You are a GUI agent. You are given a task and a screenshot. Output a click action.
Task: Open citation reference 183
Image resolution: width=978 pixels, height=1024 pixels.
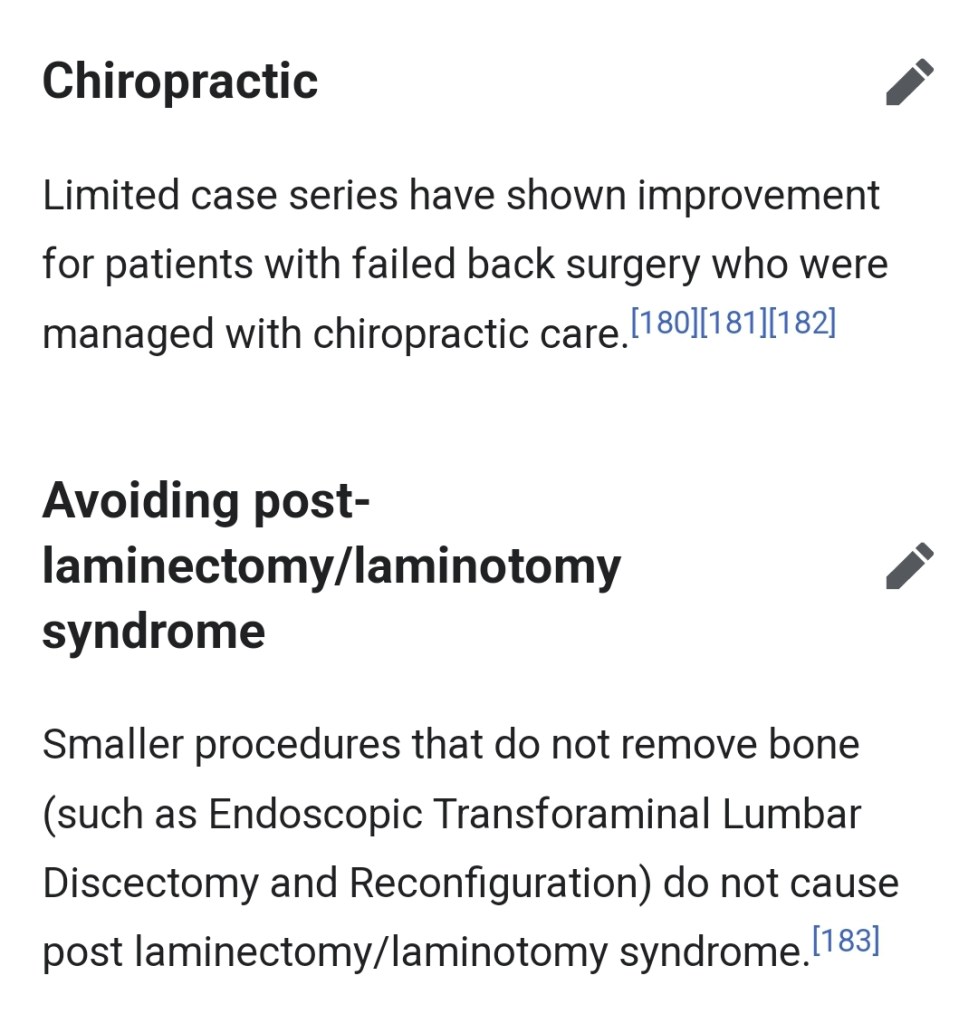pos(846,941)
